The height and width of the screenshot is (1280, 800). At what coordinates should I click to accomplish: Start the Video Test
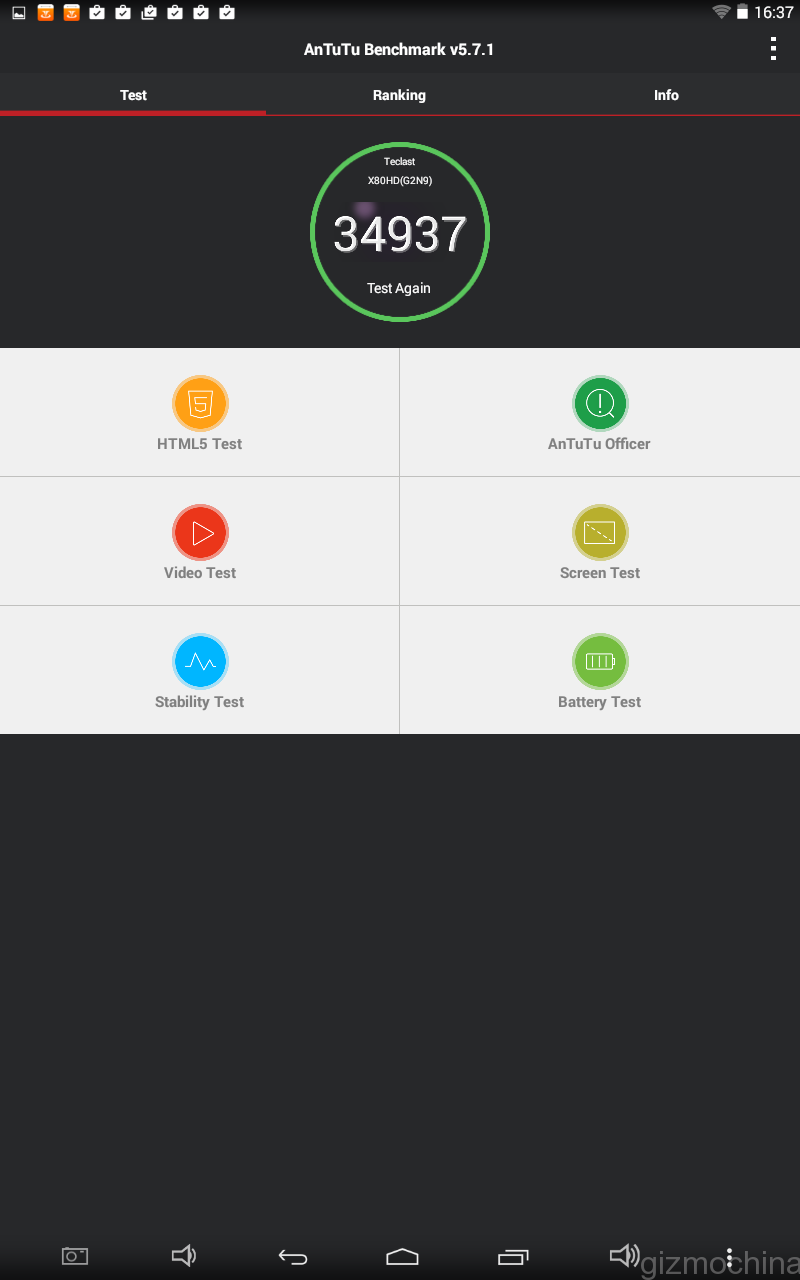[200, 541]
